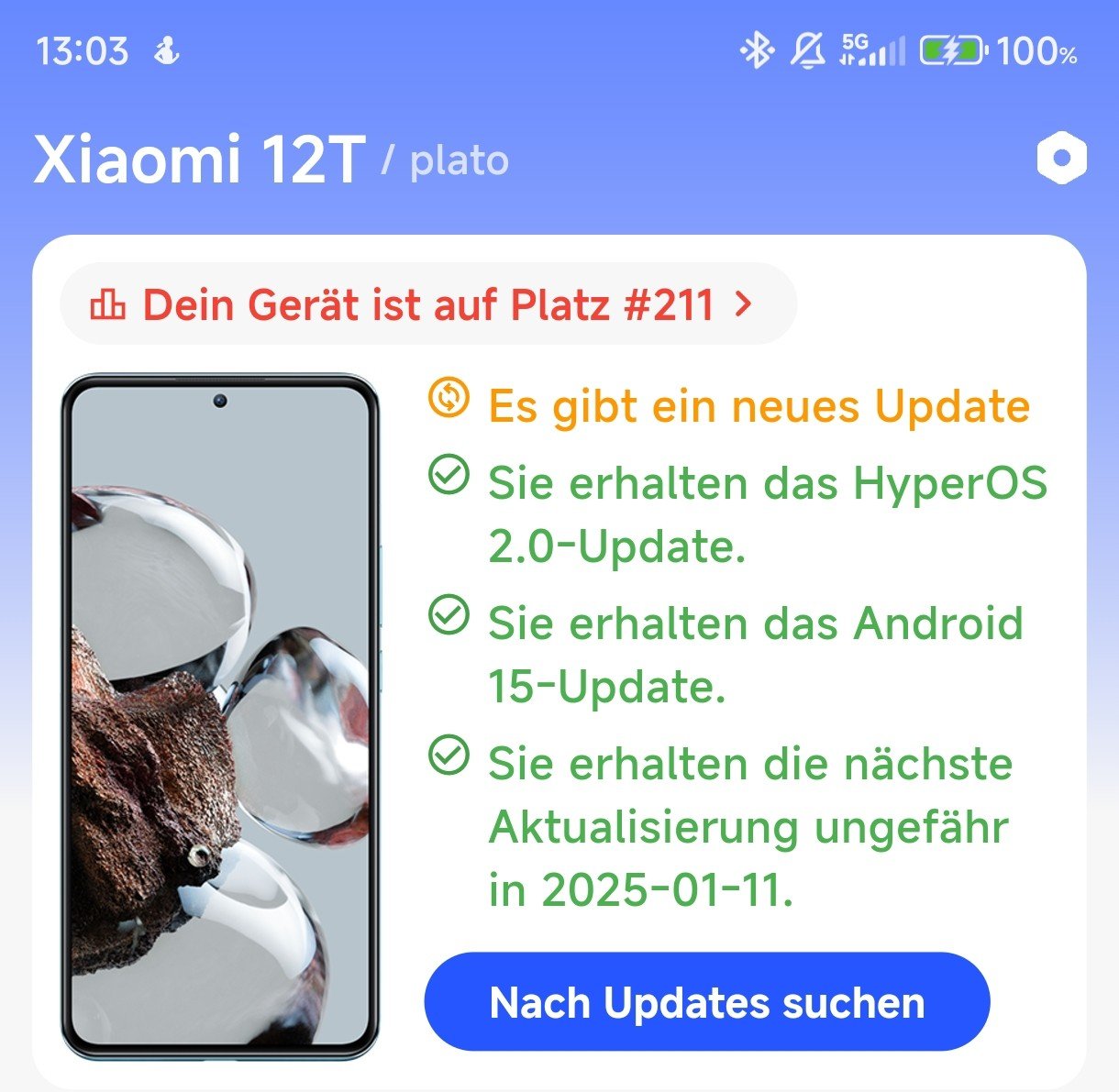
Task: Open the settings hexagon icon
Action: pyautogui.click(x=1061, y=159)
